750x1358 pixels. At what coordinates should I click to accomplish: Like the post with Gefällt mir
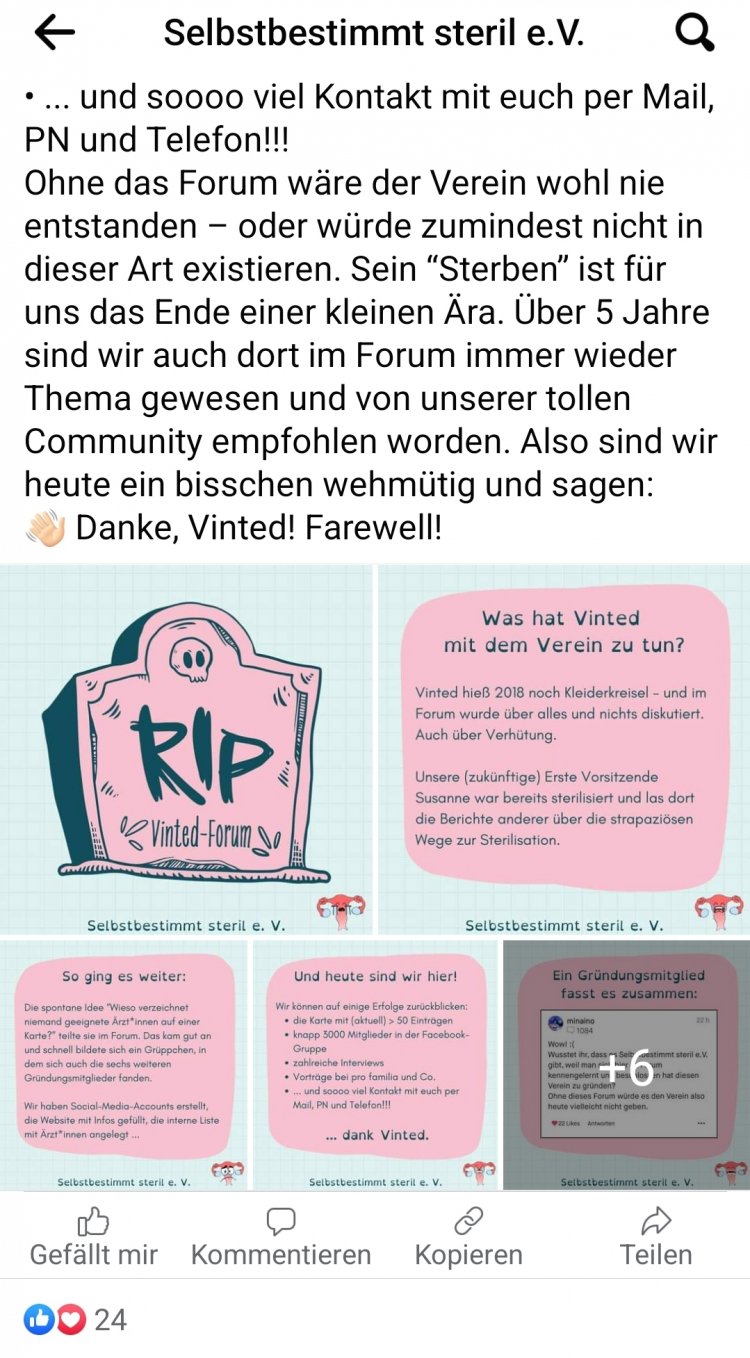point(94,1236)
